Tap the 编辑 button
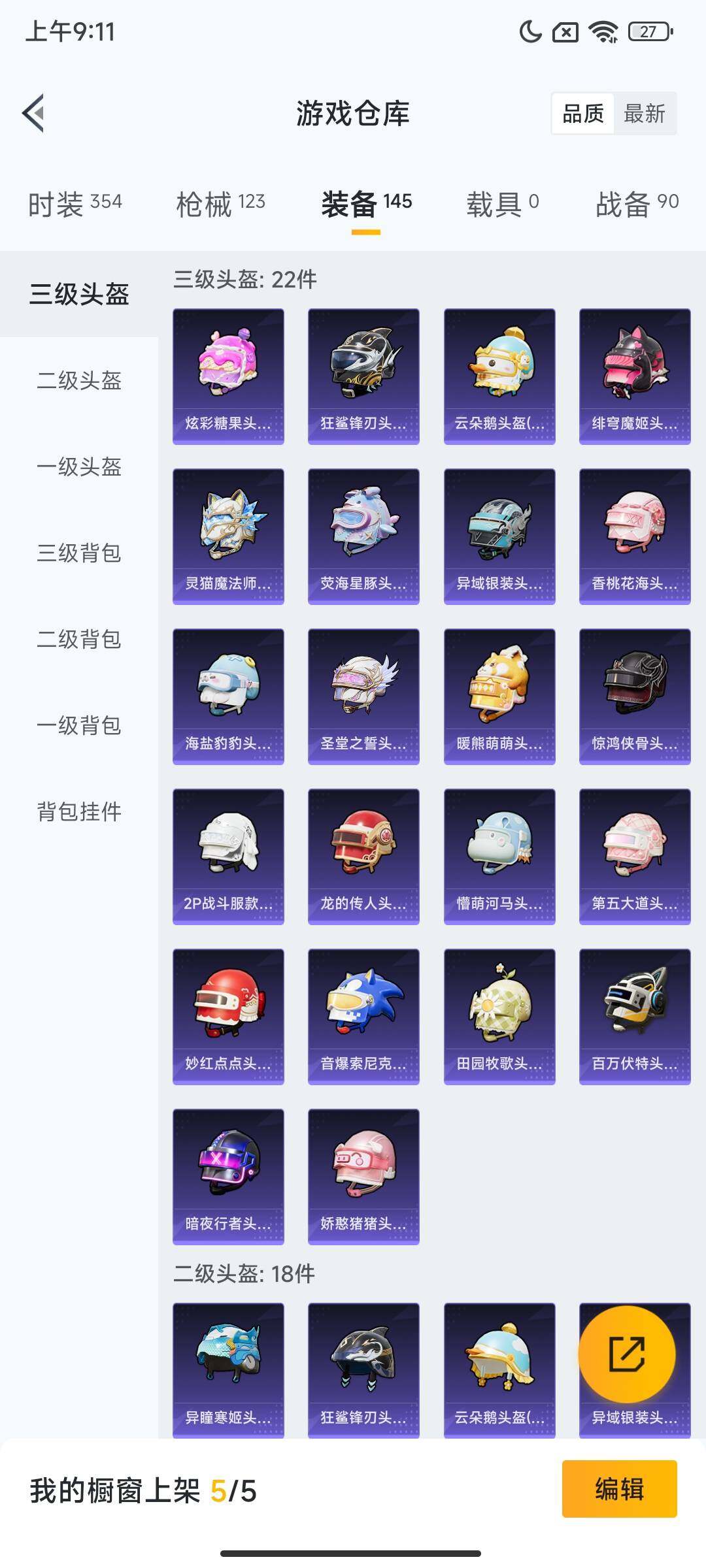This screenshot has height=1568, width=706. pyautogui.click(x=619, y=1489)
